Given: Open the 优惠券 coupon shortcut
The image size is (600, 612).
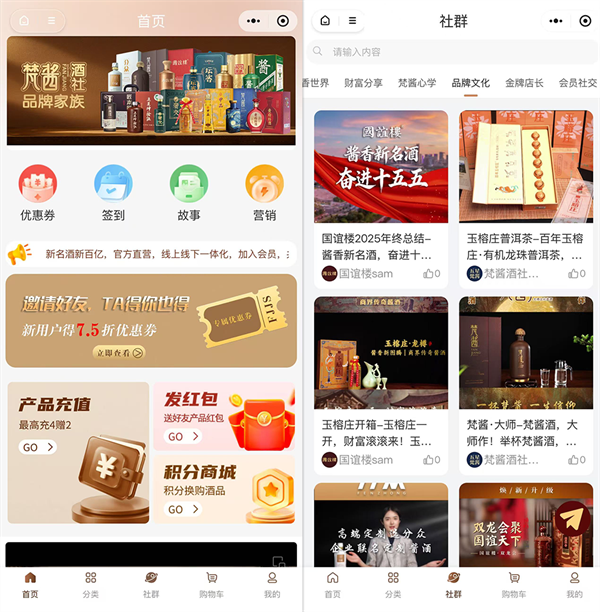Looking at the screenshot, I should click(38, 194).
